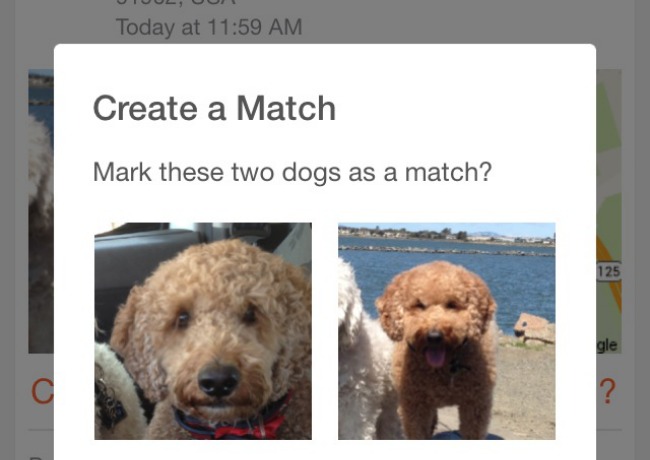Open the close-up curly dog photo
The image size is (650, 460).
coord(203,331)
